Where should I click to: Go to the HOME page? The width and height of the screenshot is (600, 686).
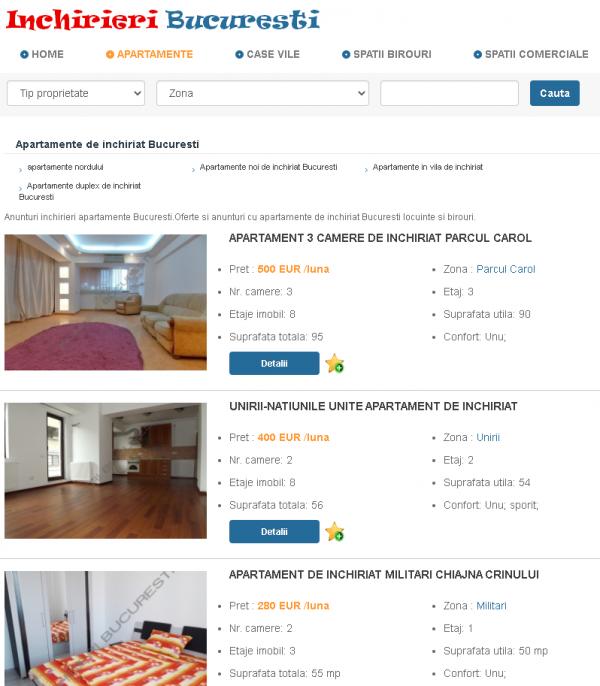click(42, 54)
